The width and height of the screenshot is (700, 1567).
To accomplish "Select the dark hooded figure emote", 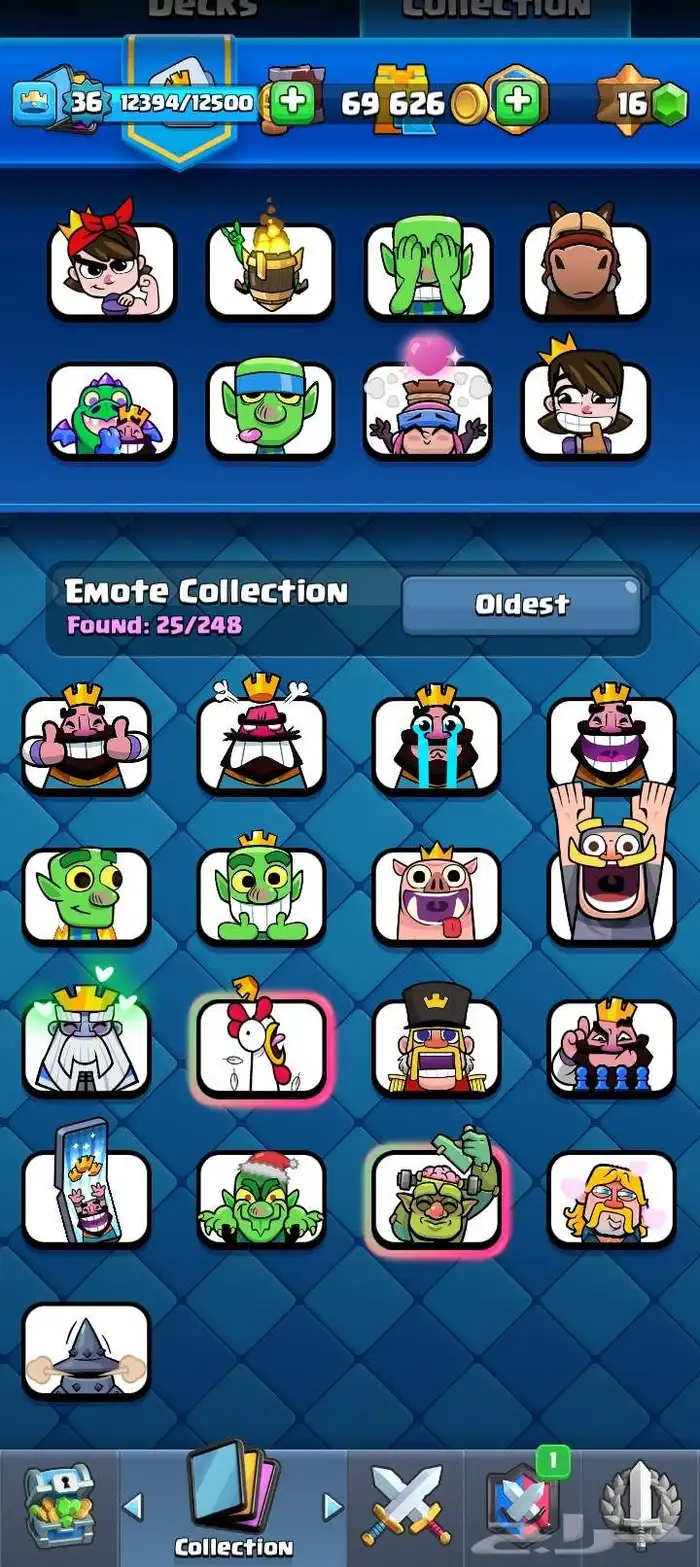I will [x=86, y=1350].
